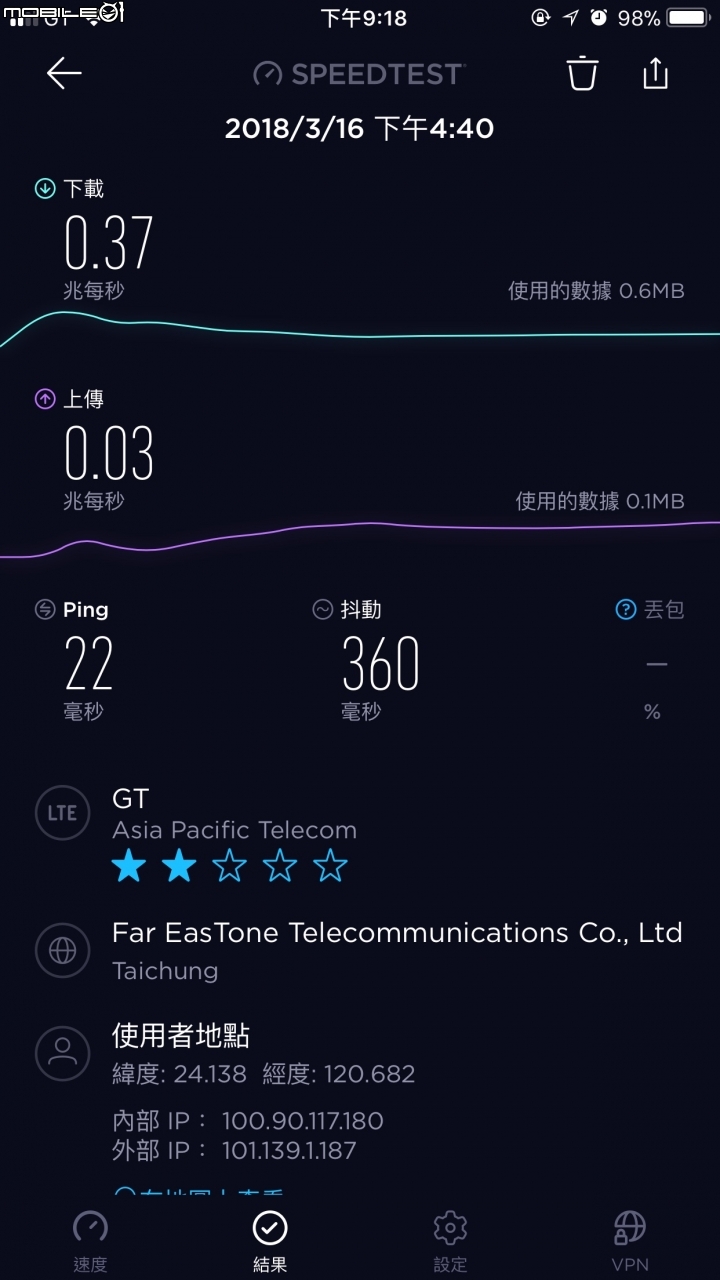Open the packet loss (丟包) help icon
Image resolution: width=720 pixels, height=1280 pixels.
pyautogui.click(x=626, y=609)
